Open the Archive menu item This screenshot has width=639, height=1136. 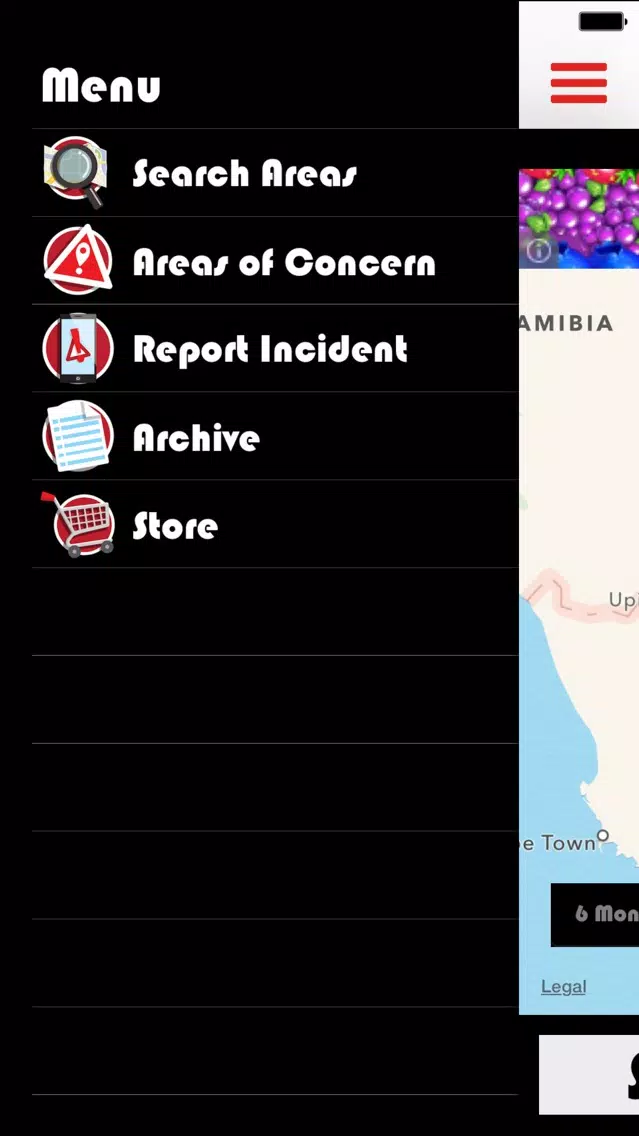click(196, 438)
